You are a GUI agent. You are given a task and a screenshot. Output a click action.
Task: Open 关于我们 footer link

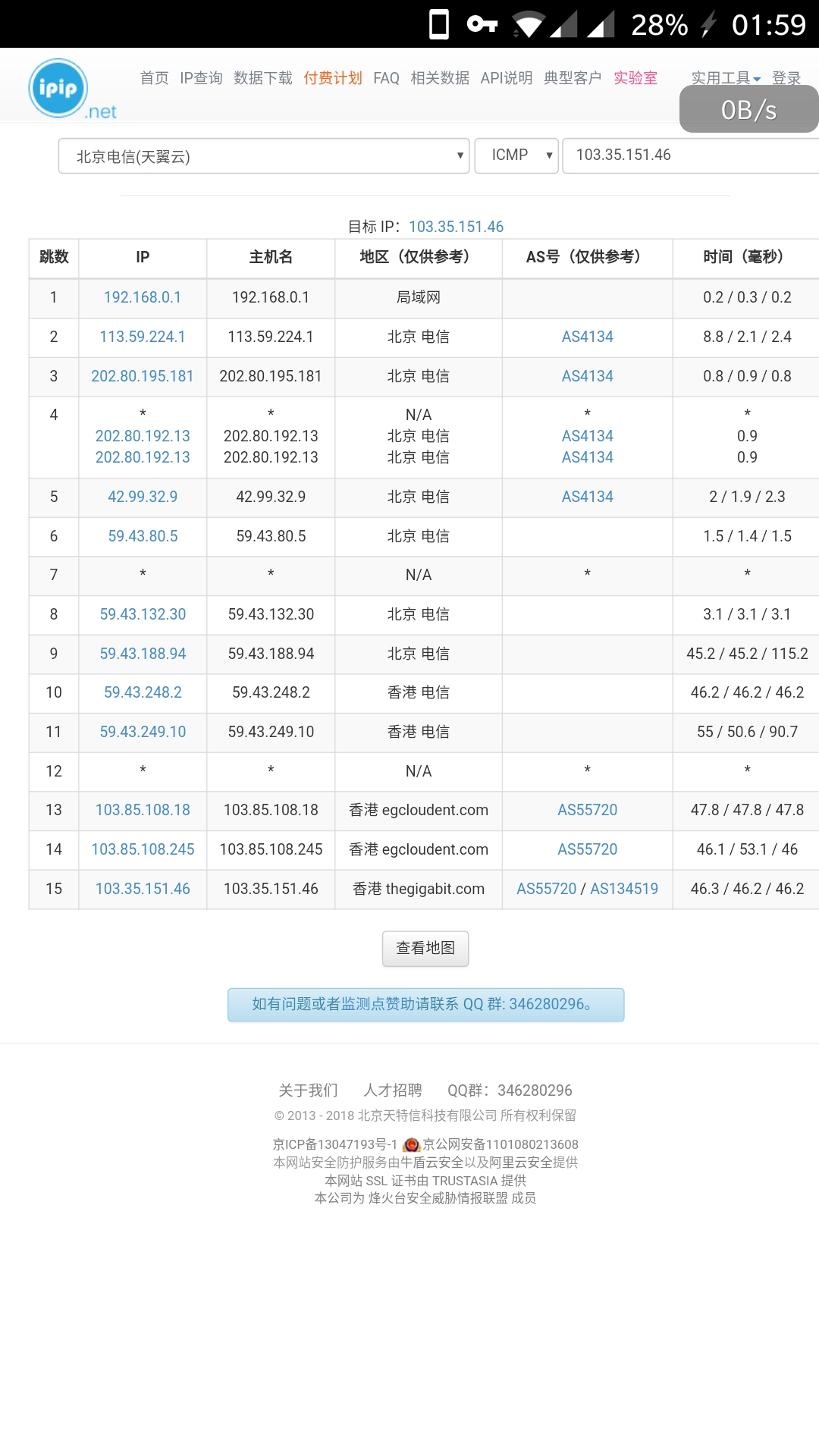pos(308,1090)
